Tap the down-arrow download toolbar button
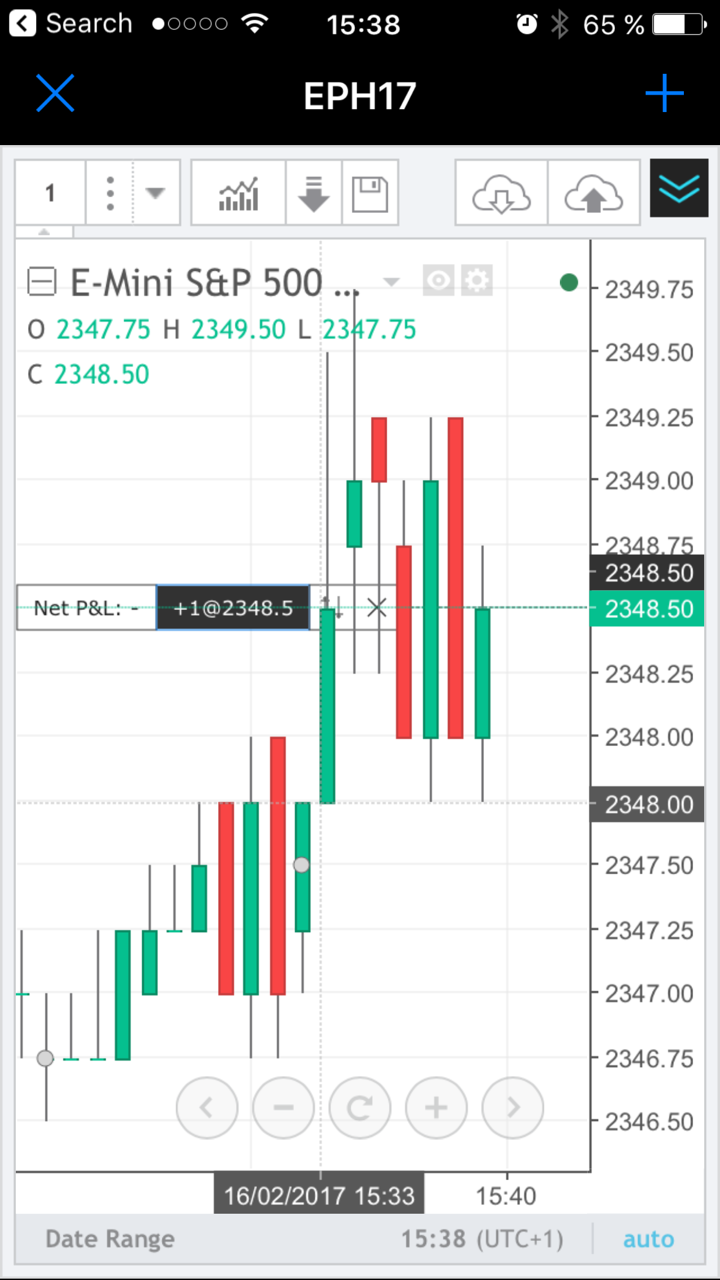This screenshot has width=720, height=1280. [x=314, y=193]
